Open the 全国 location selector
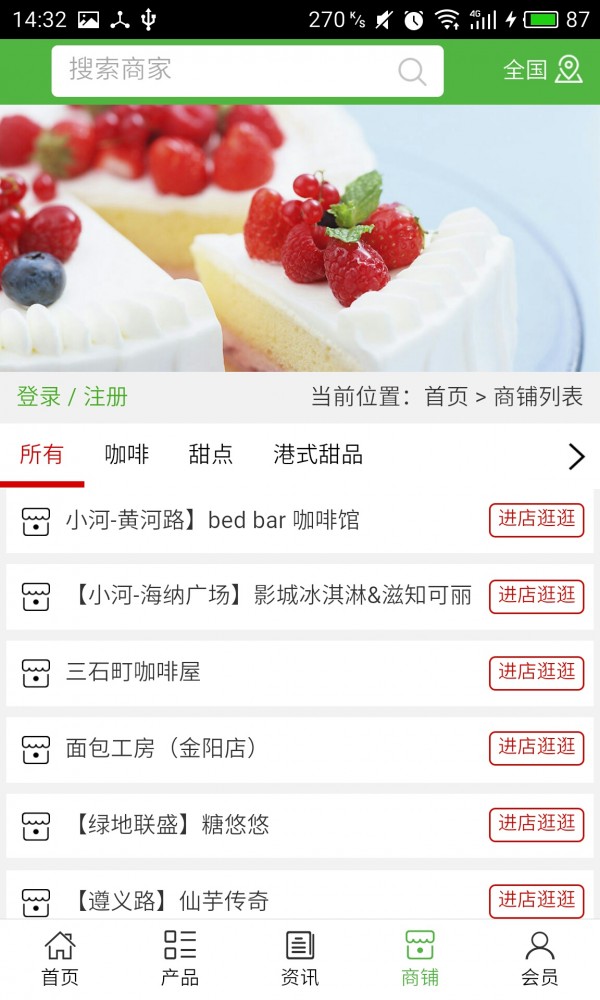600x1000 pixels. (542, 69)
